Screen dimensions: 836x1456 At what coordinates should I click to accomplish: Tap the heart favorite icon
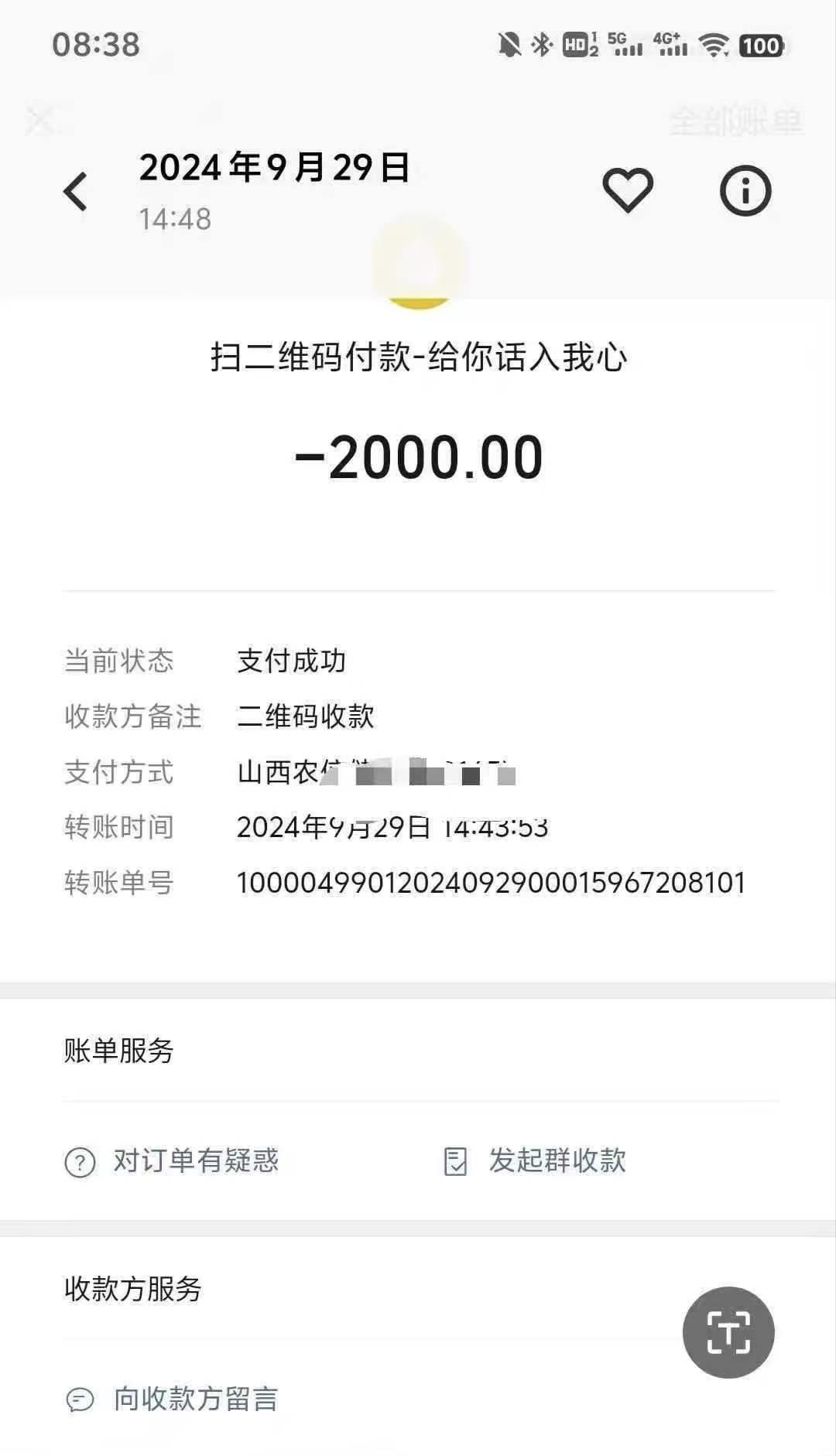coord(628,190)
